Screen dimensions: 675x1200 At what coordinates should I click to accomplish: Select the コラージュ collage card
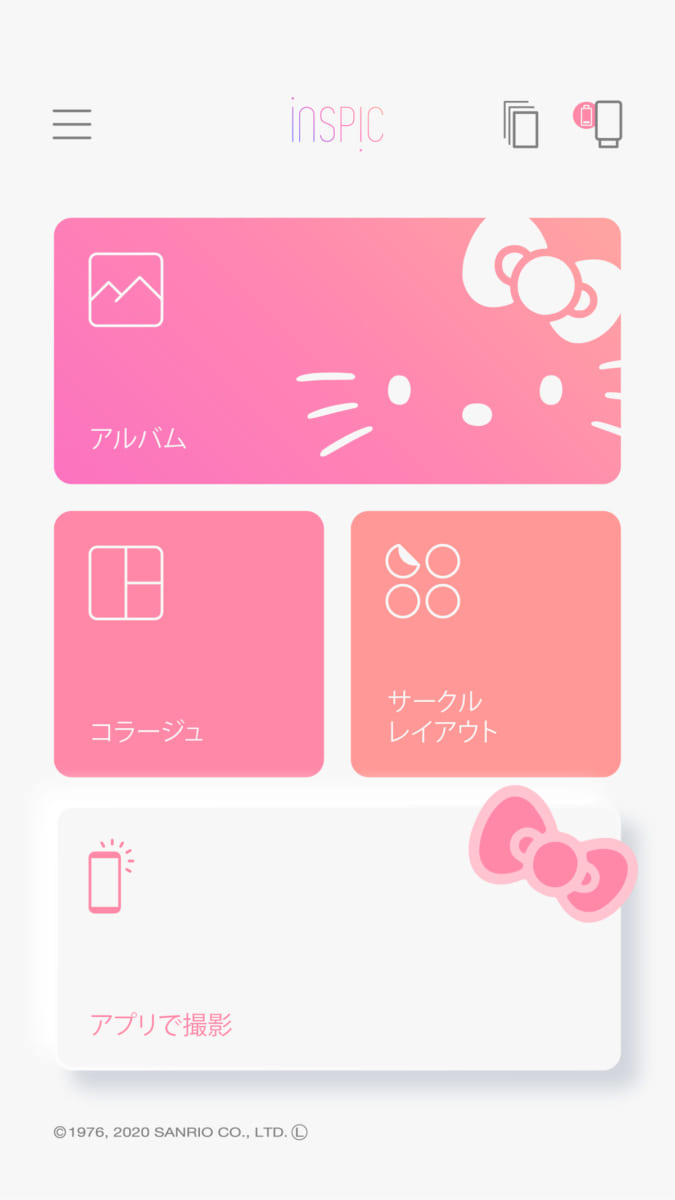189,644
